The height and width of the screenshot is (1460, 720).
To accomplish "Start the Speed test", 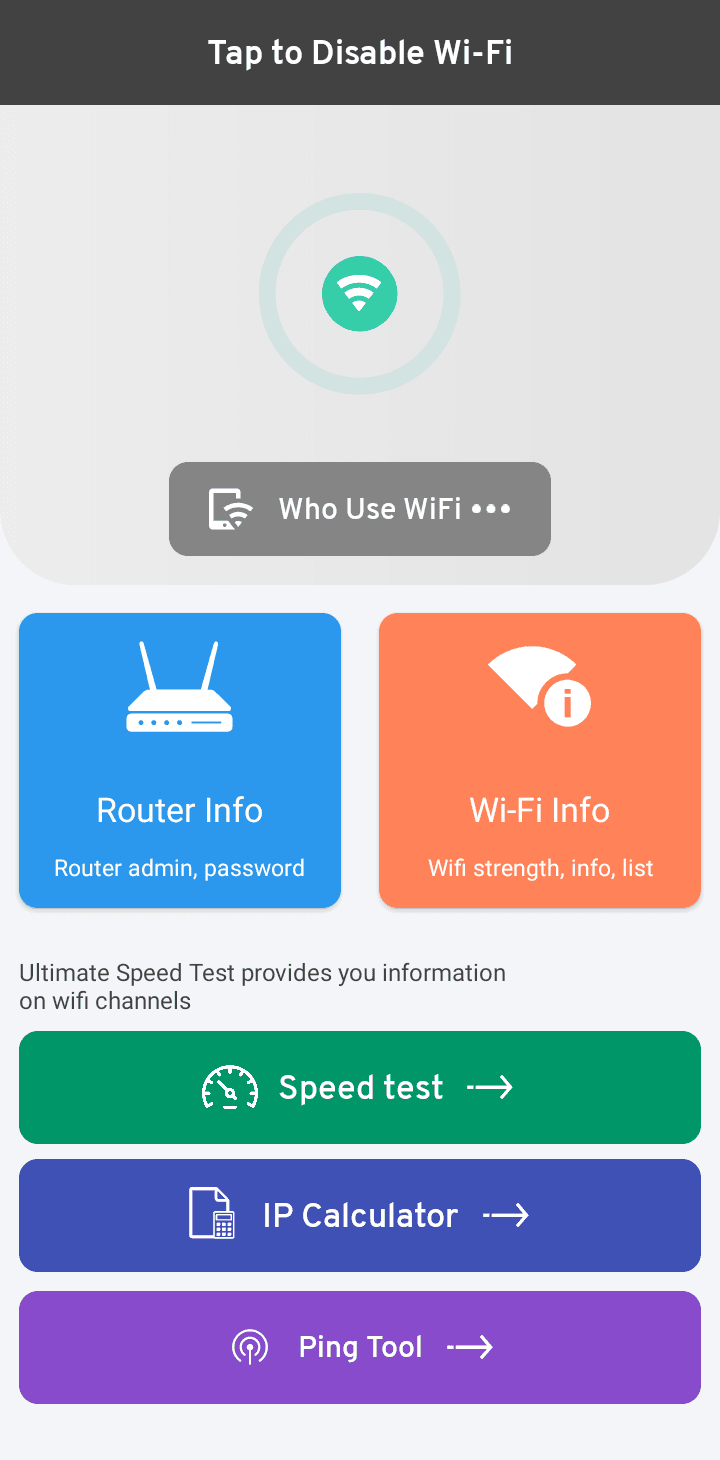I will coord(360,1087).
